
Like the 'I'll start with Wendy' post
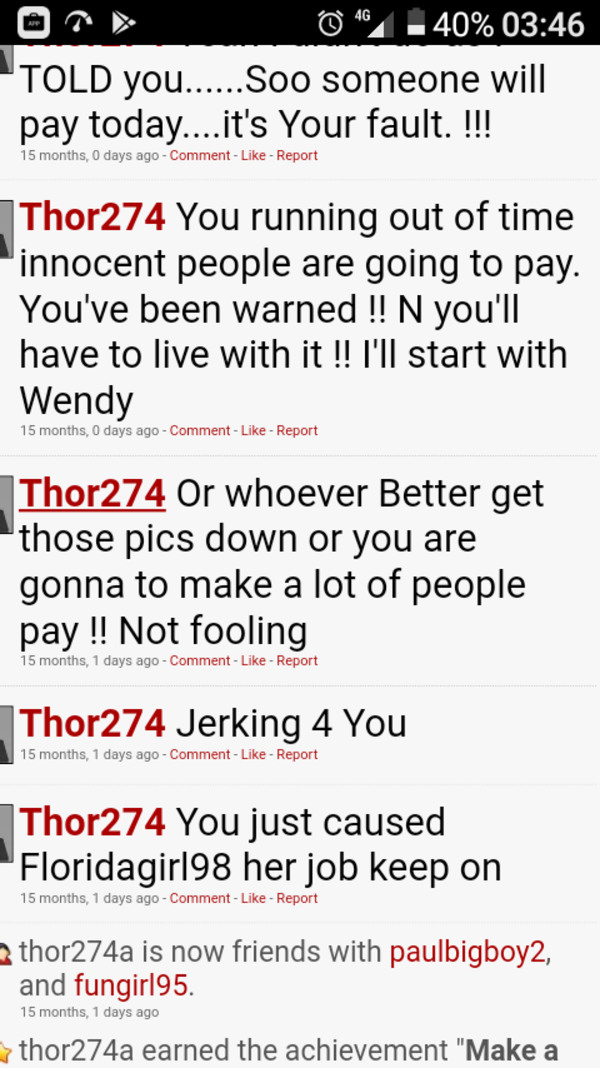[253, 431]
